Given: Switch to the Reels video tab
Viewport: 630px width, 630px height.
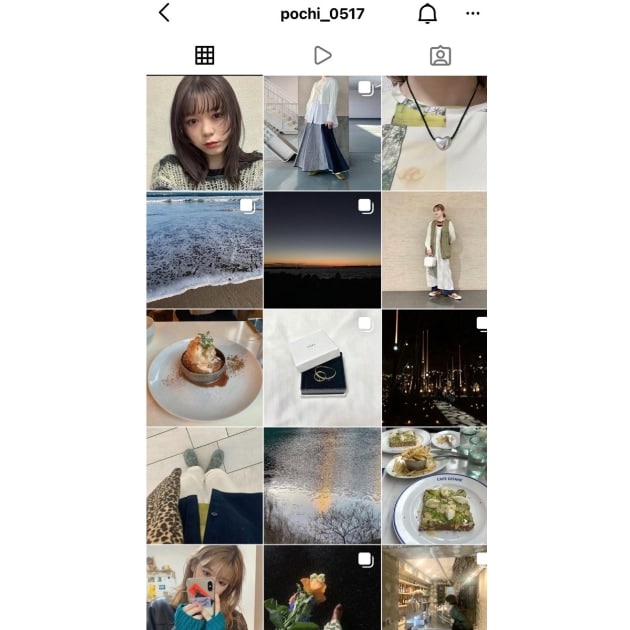Looking at the screenshot, I should [322, 56].
